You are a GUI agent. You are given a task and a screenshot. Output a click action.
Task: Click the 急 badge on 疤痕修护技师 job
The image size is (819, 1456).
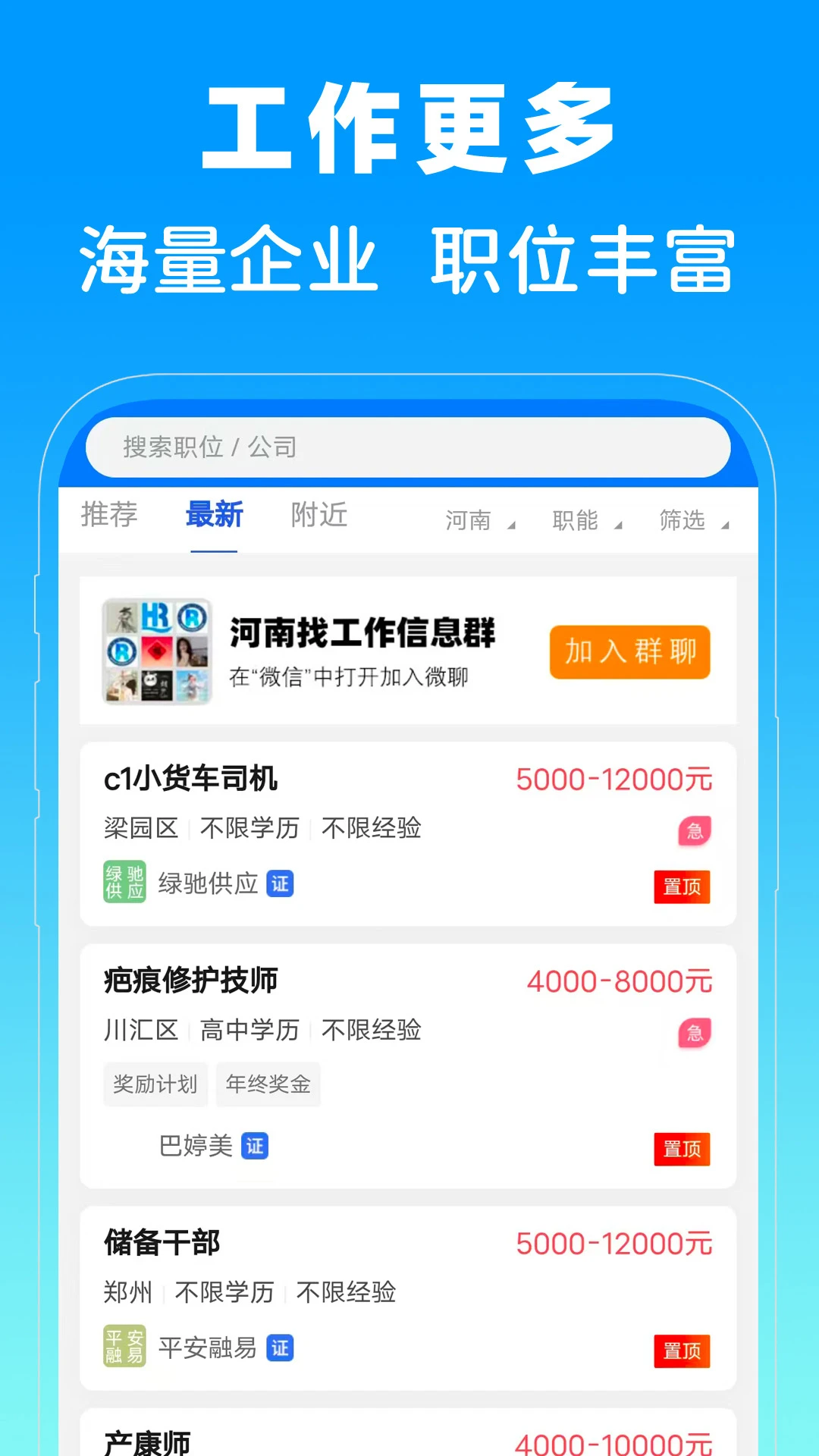click(693, 1033)
